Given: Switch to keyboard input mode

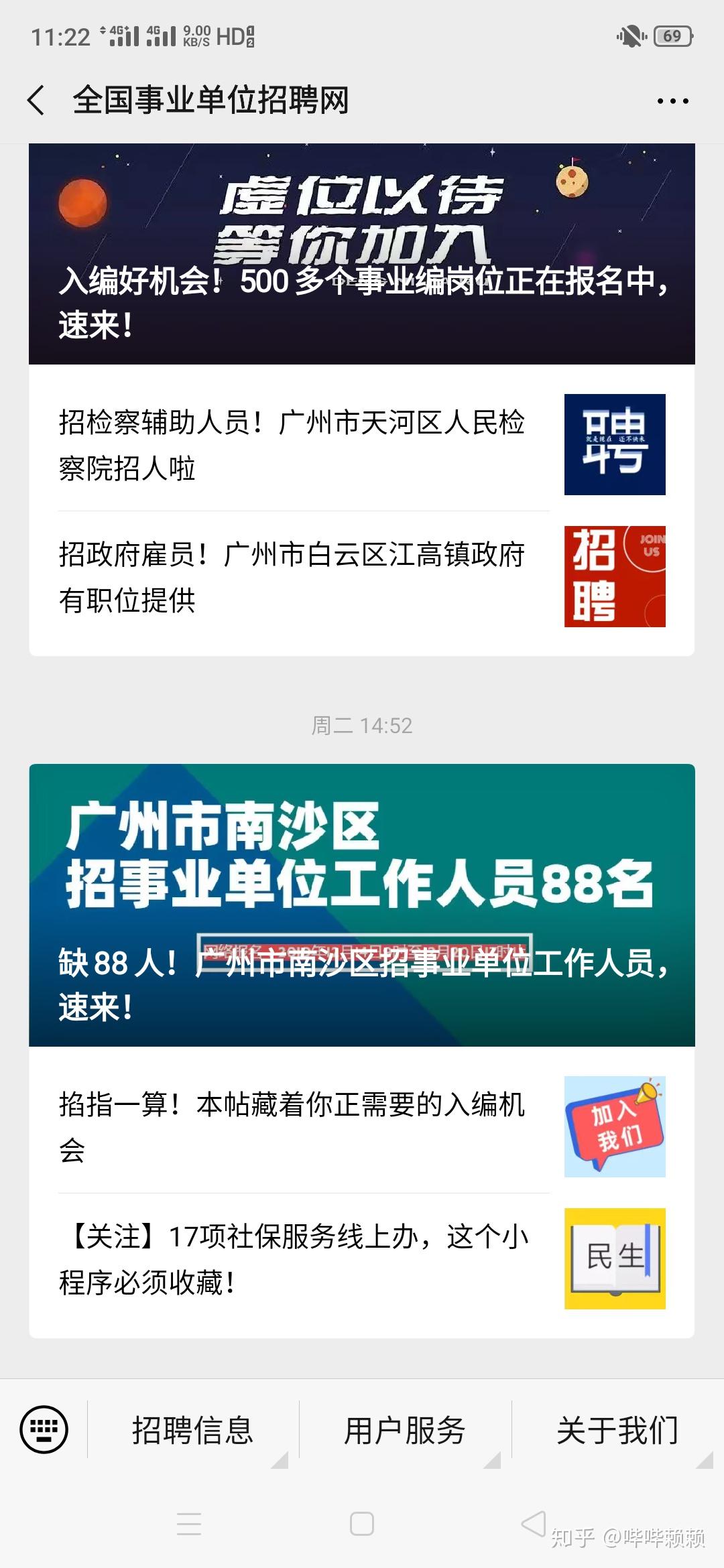Looking at the screenshot, I should click(x=44, y=1429).
